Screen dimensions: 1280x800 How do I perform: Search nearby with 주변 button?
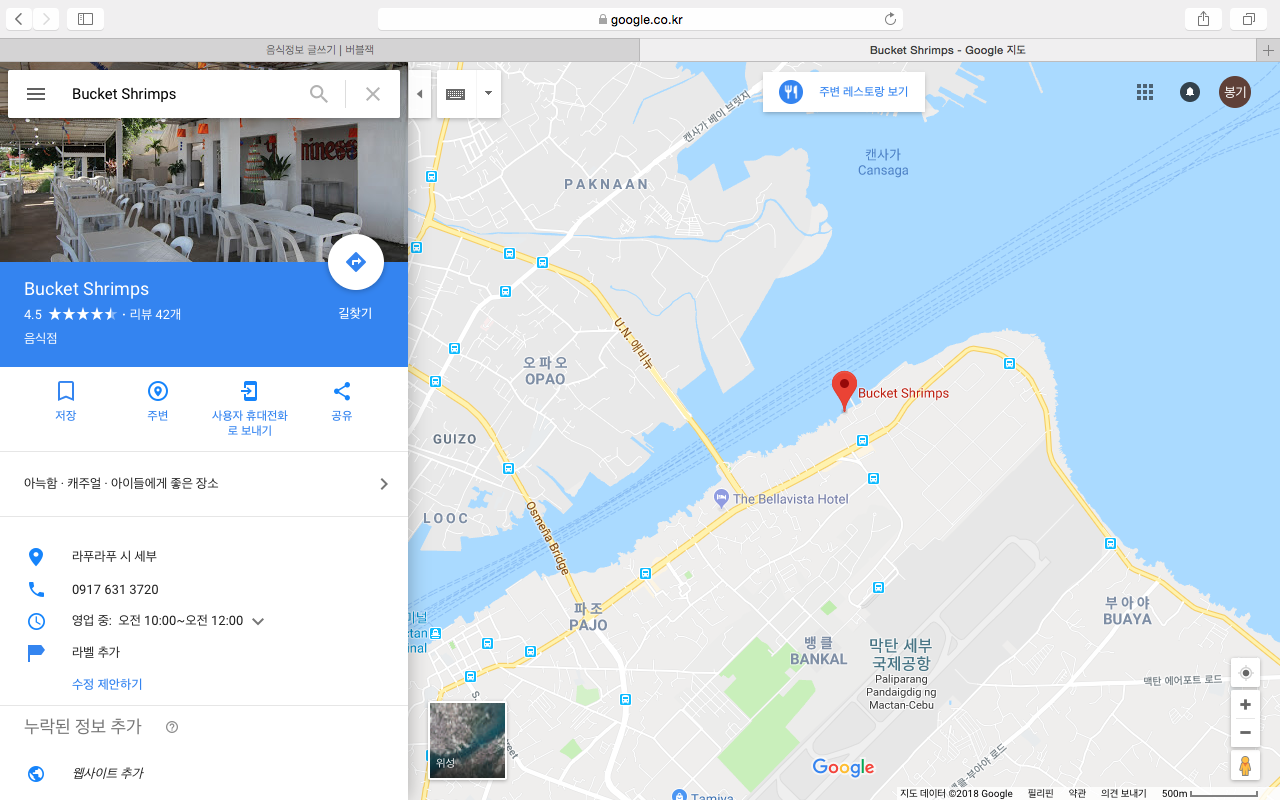tap(158, 400)
